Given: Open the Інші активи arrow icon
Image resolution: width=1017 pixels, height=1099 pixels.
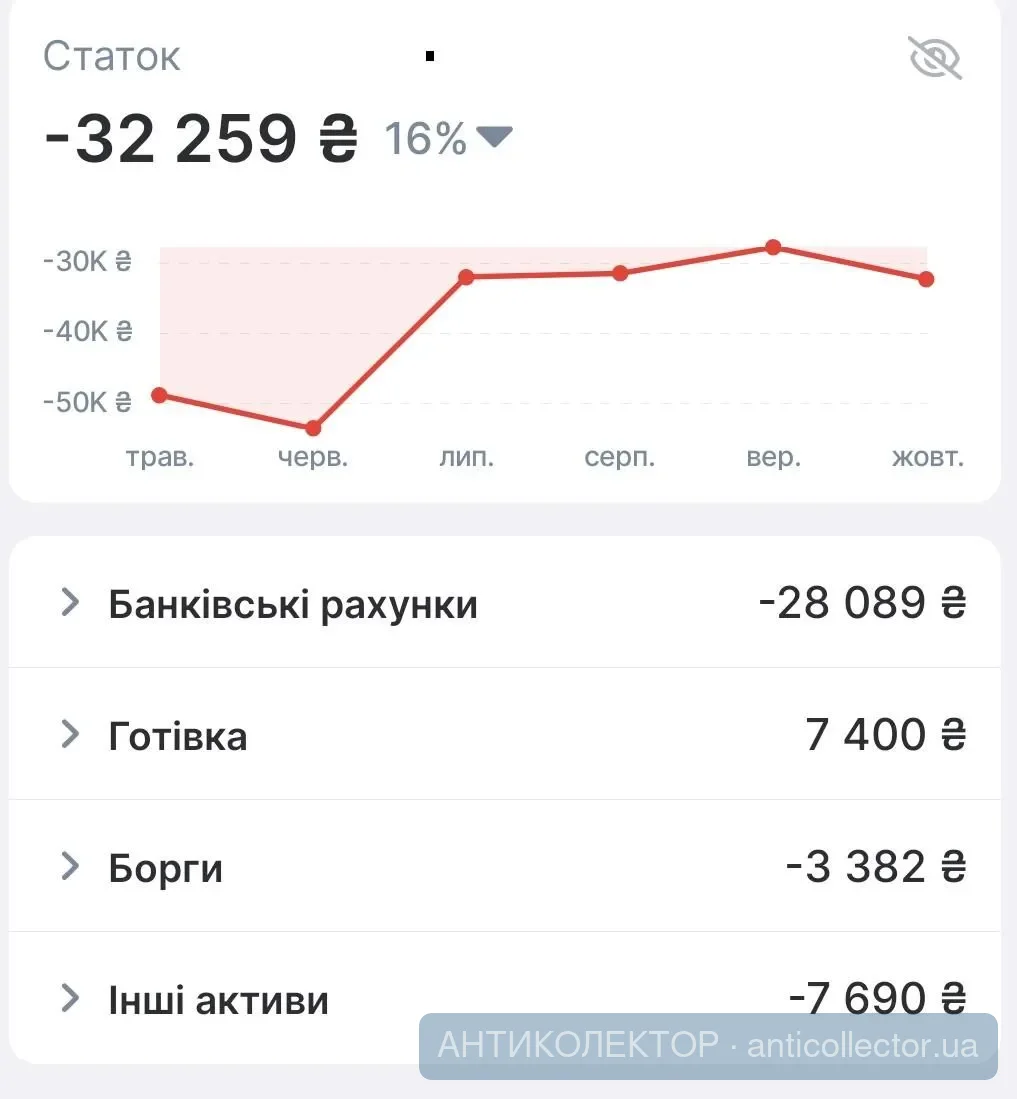Looking at the screenshot, I should pyautogui.click(x=68, y=997).
